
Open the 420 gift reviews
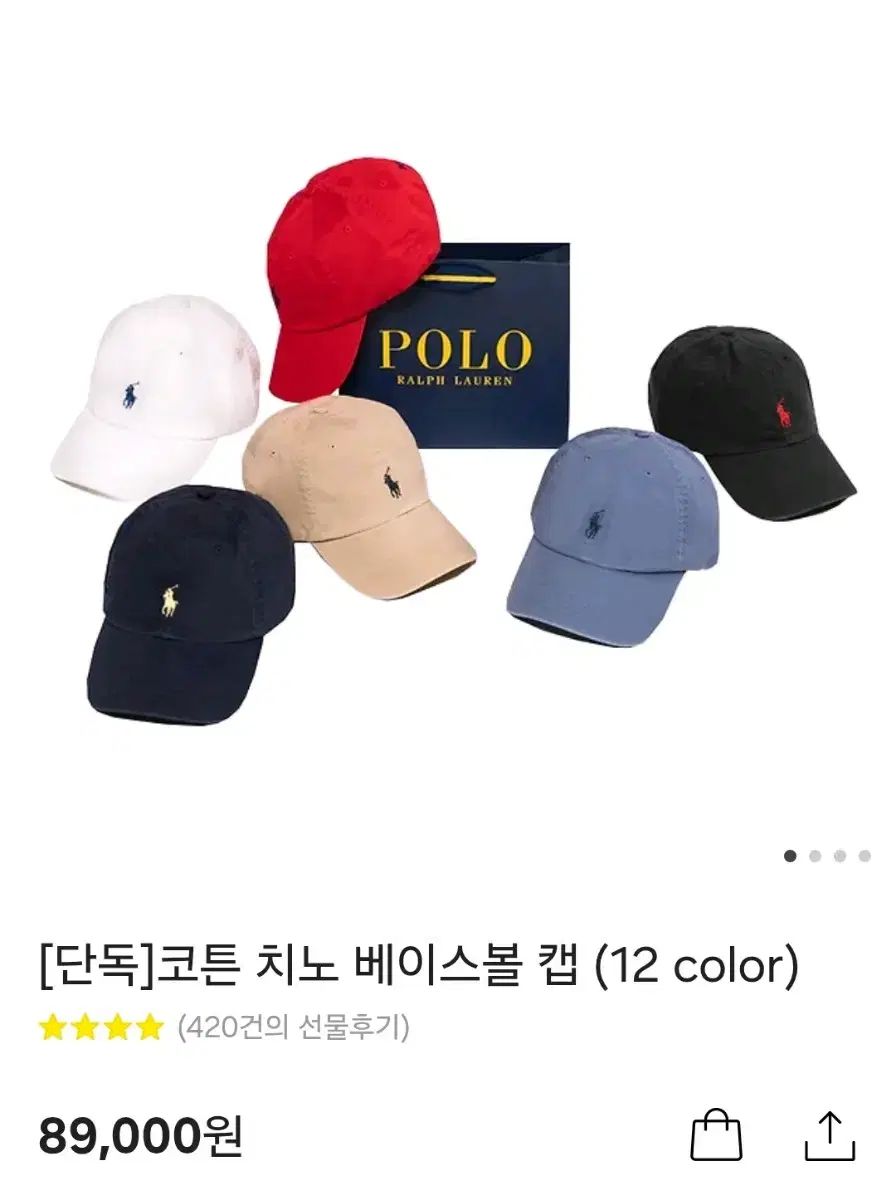[293, 1027]
